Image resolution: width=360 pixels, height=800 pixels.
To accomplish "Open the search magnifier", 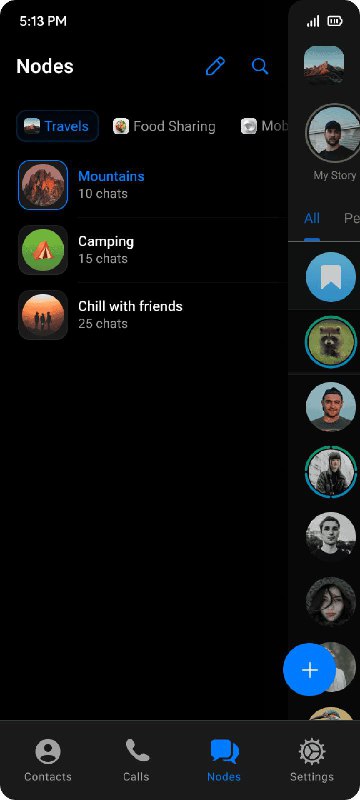I will click(260, 66).
